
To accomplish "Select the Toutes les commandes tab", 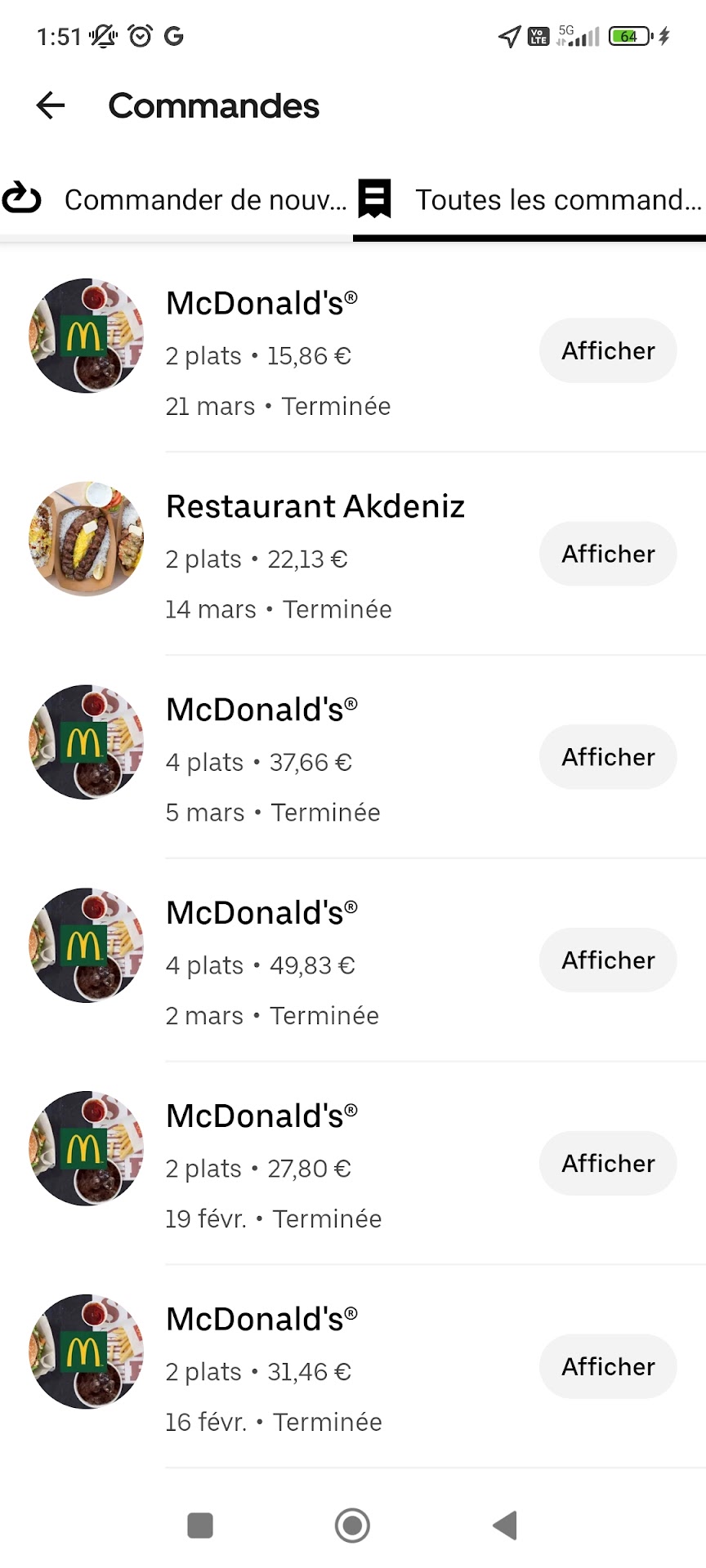I will coord(531,200).
